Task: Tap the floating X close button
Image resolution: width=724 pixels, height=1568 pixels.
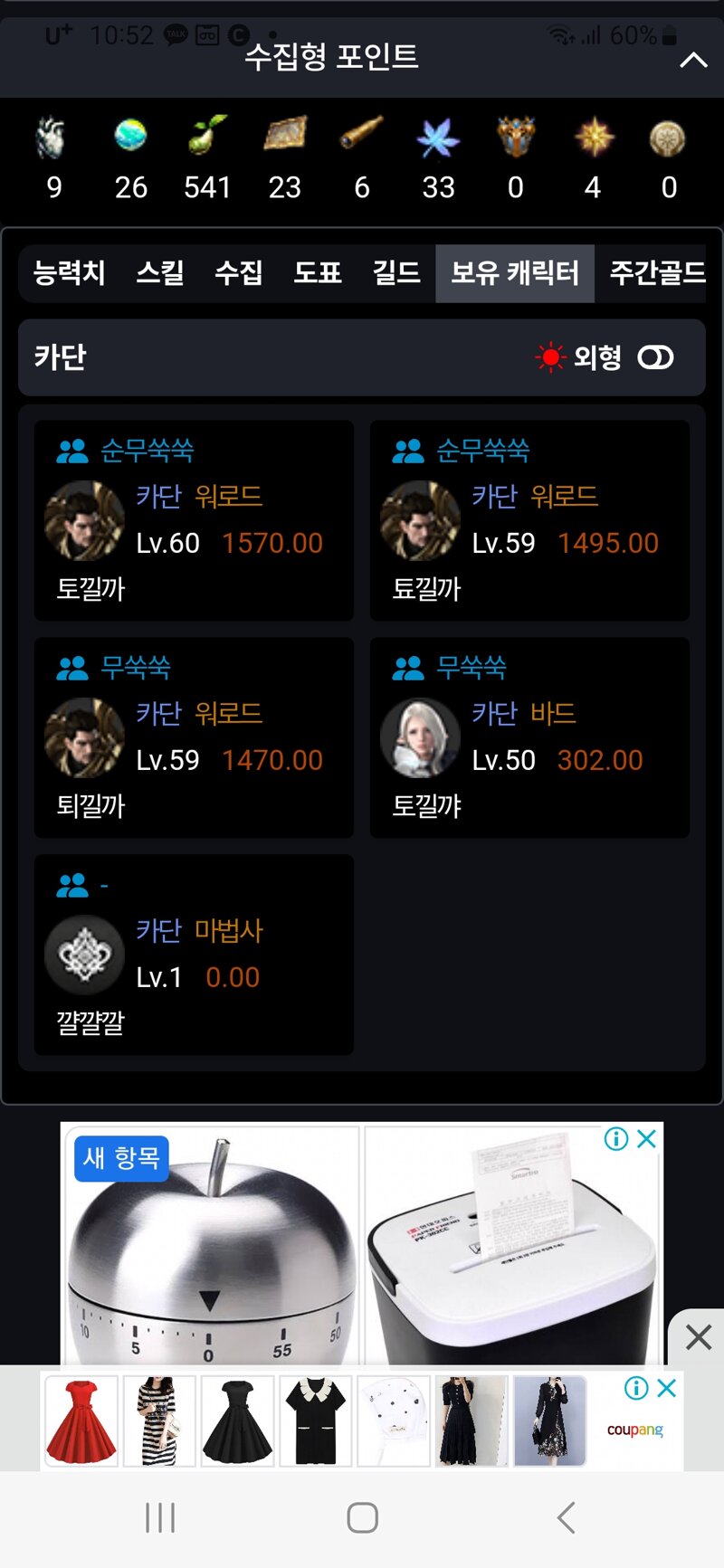Action: (x=698, y=1336)
